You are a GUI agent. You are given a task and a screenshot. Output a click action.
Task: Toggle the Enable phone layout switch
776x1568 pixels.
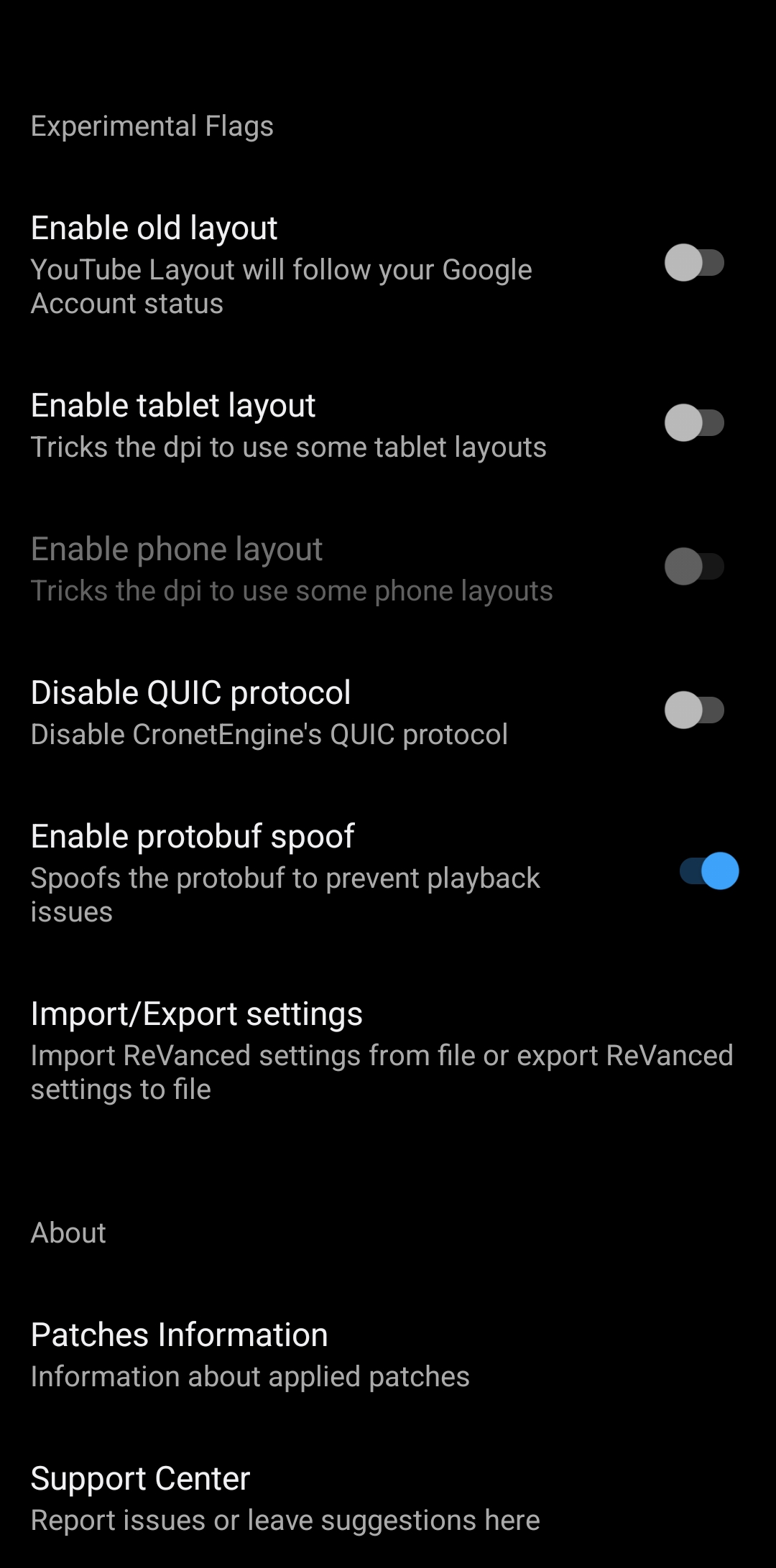point(695,567)
